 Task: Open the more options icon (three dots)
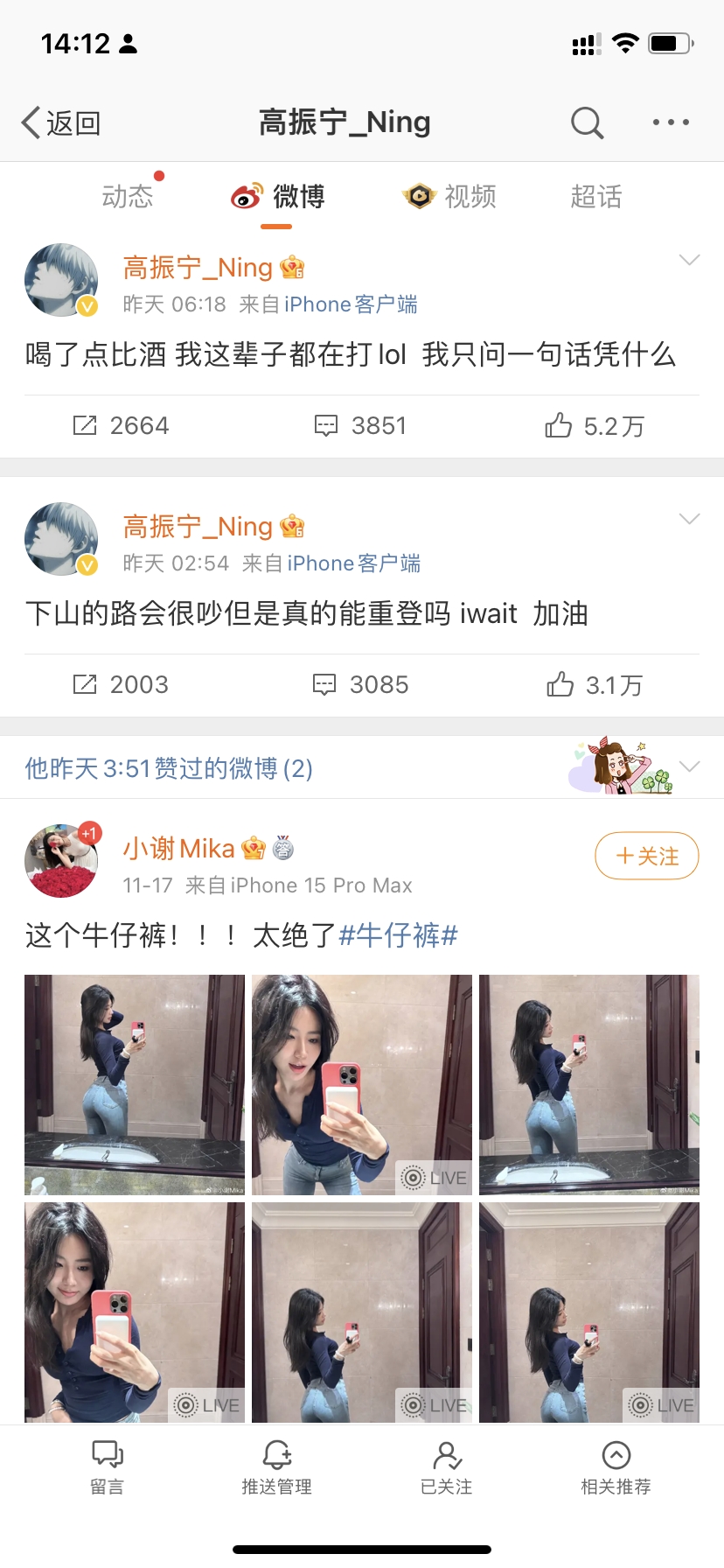[x=670, y=123]
